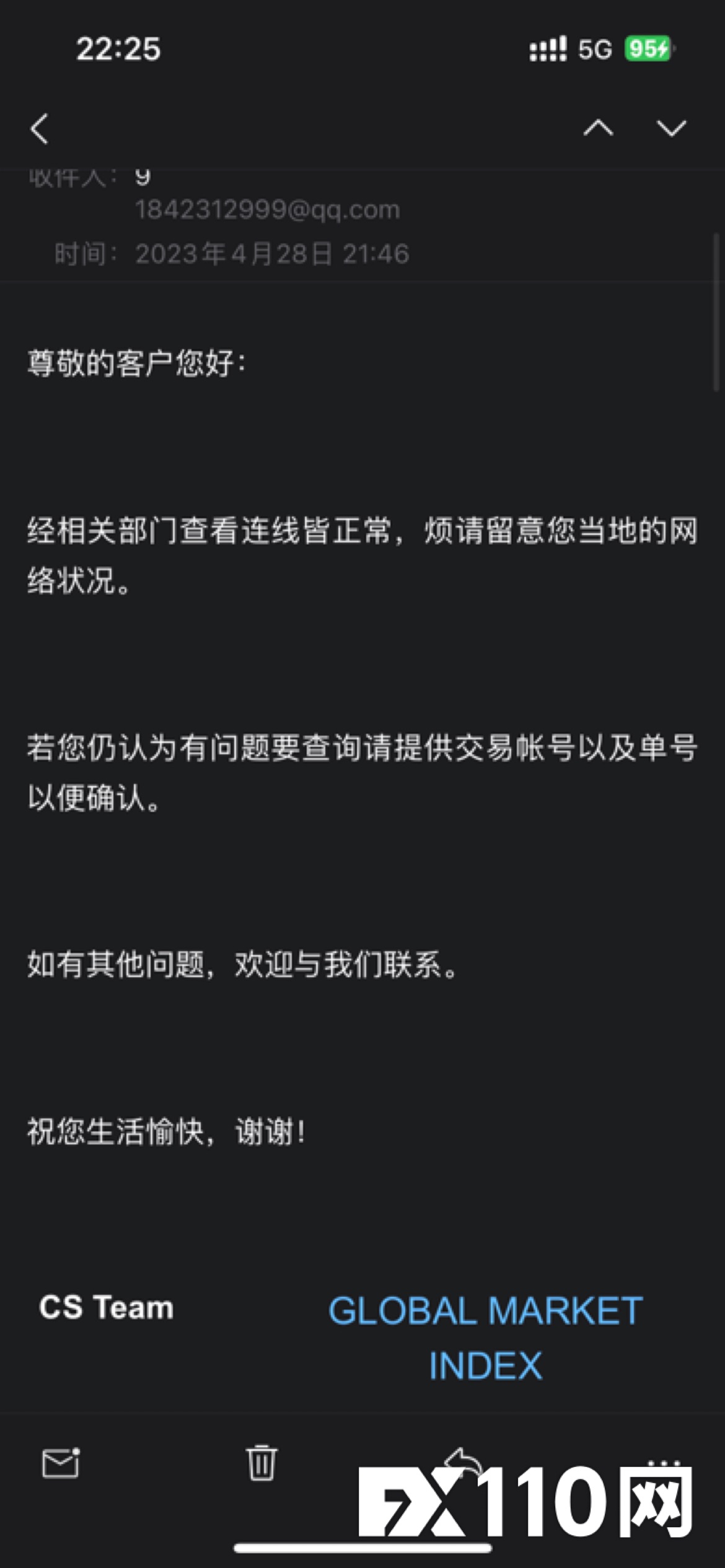This screenshot has width=725, height=1568.
Task: Open the GLOBAL MARKET INDEX link
Action: click(485, 1338)
